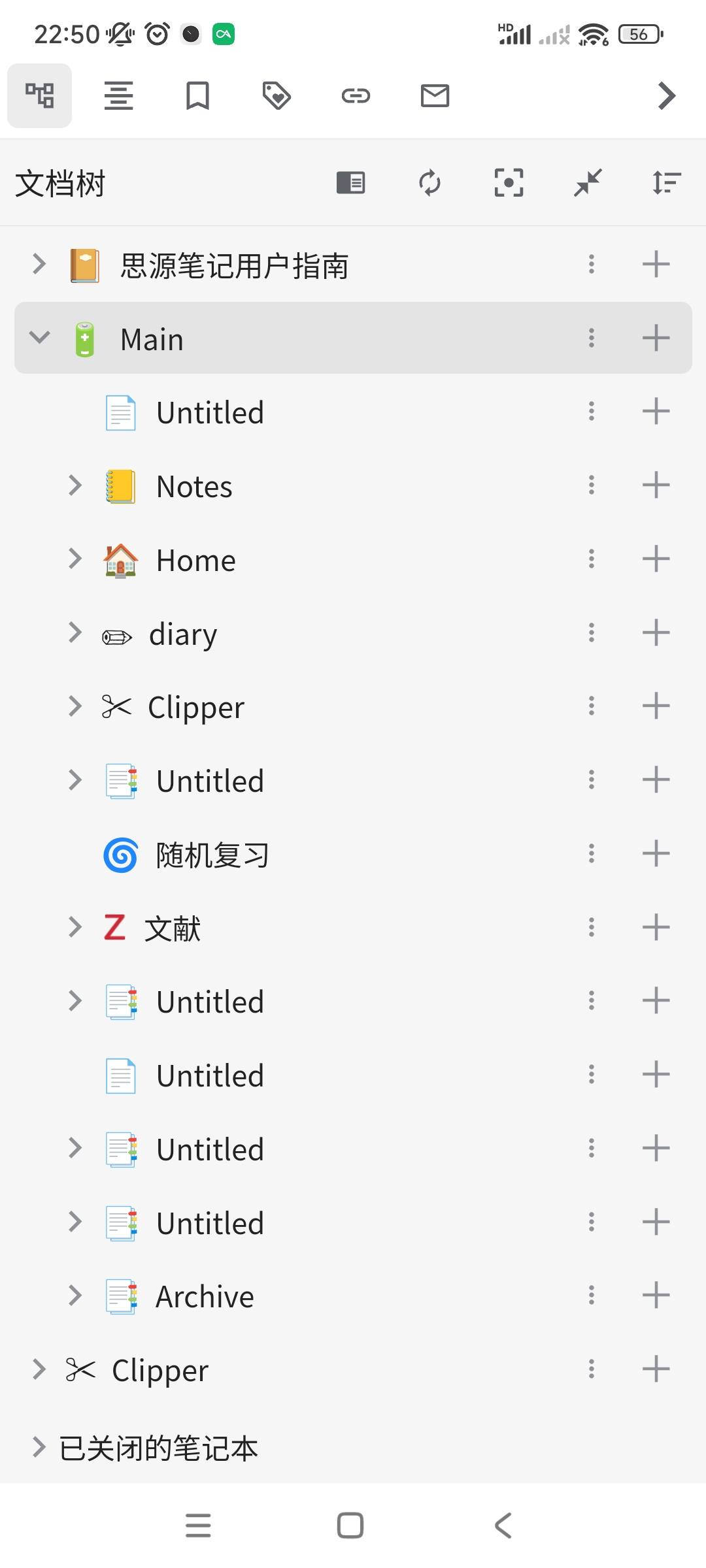The image size is (706, 1568).
Task: Open more options menu for Home document
Action: (591, 559)
